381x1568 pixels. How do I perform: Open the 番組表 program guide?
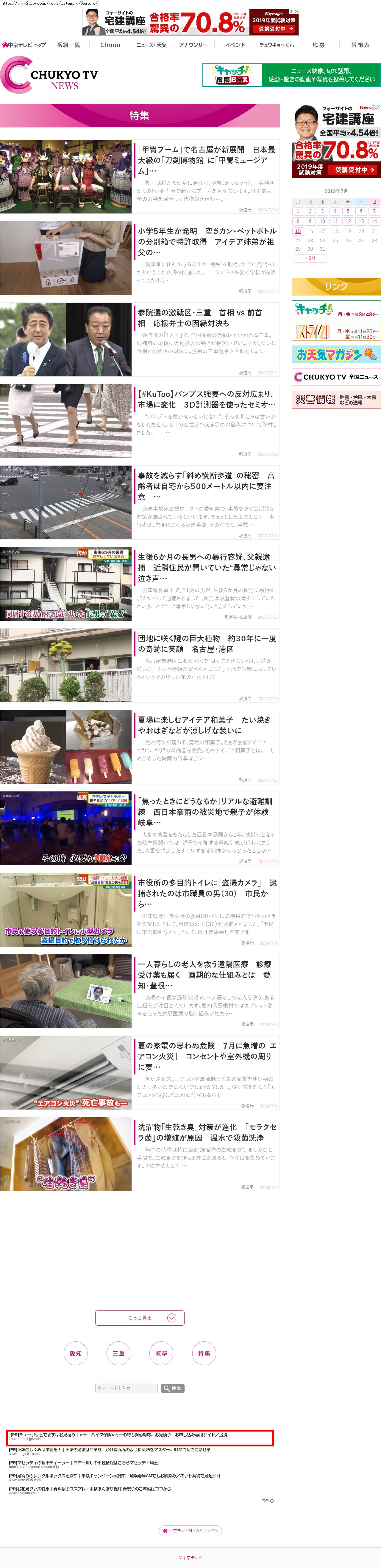click(360, 45)
